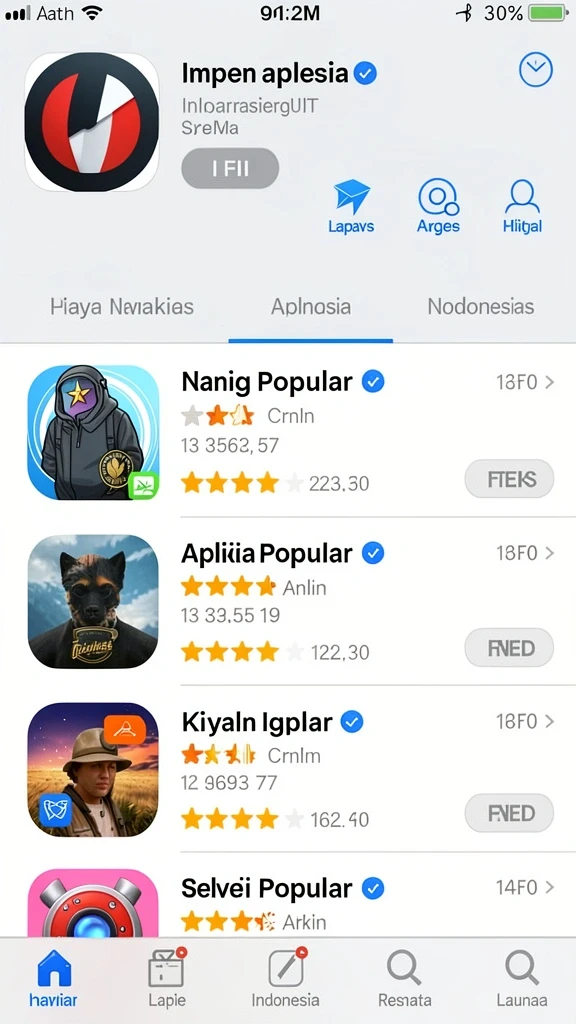Tap the FNED button for Apliiia Popular

click(x=509, y=648)
